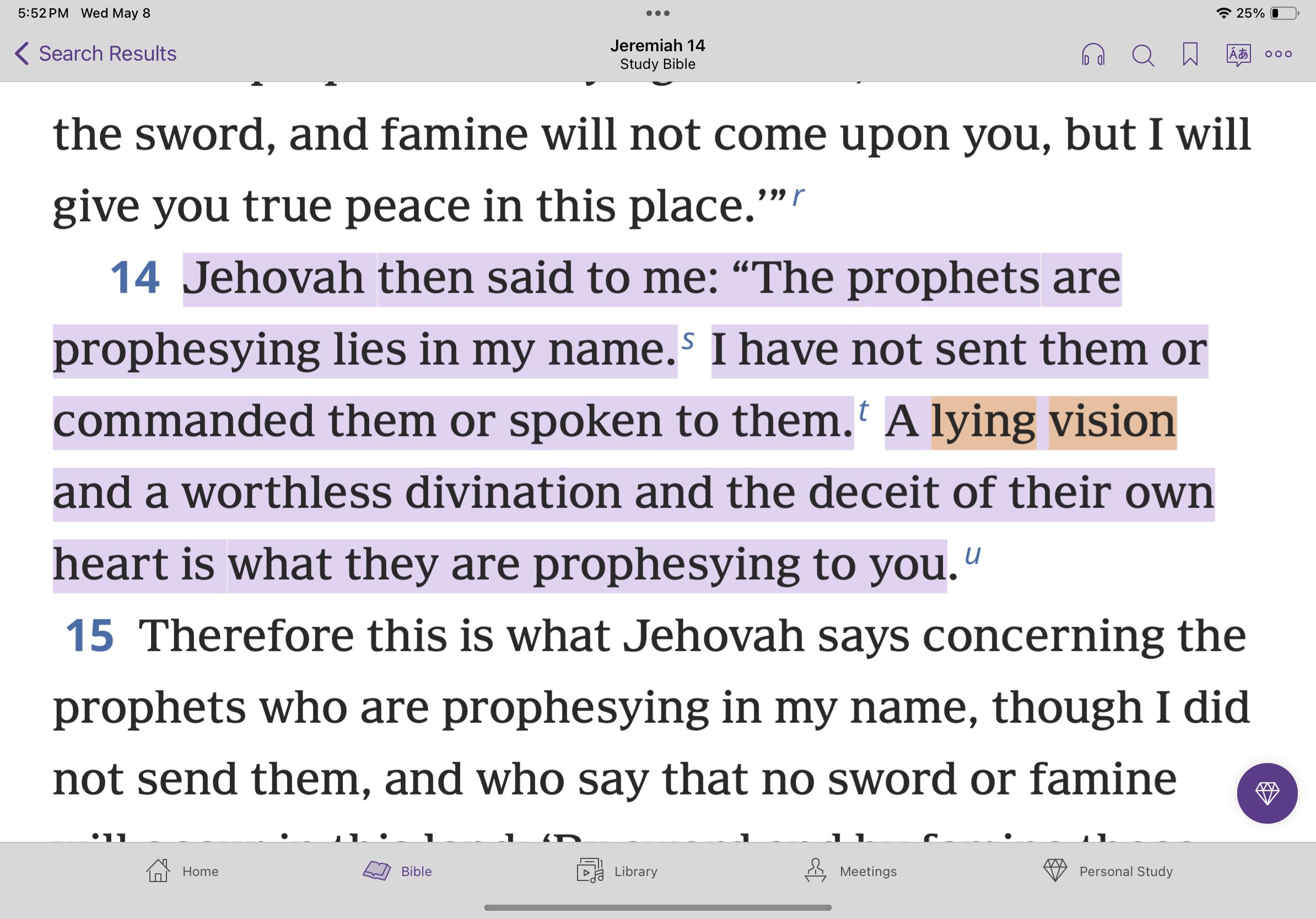The width and height of the screenshot is (1316, 919).
Task: Switch to the Library tab
Action: coord(617,871)
